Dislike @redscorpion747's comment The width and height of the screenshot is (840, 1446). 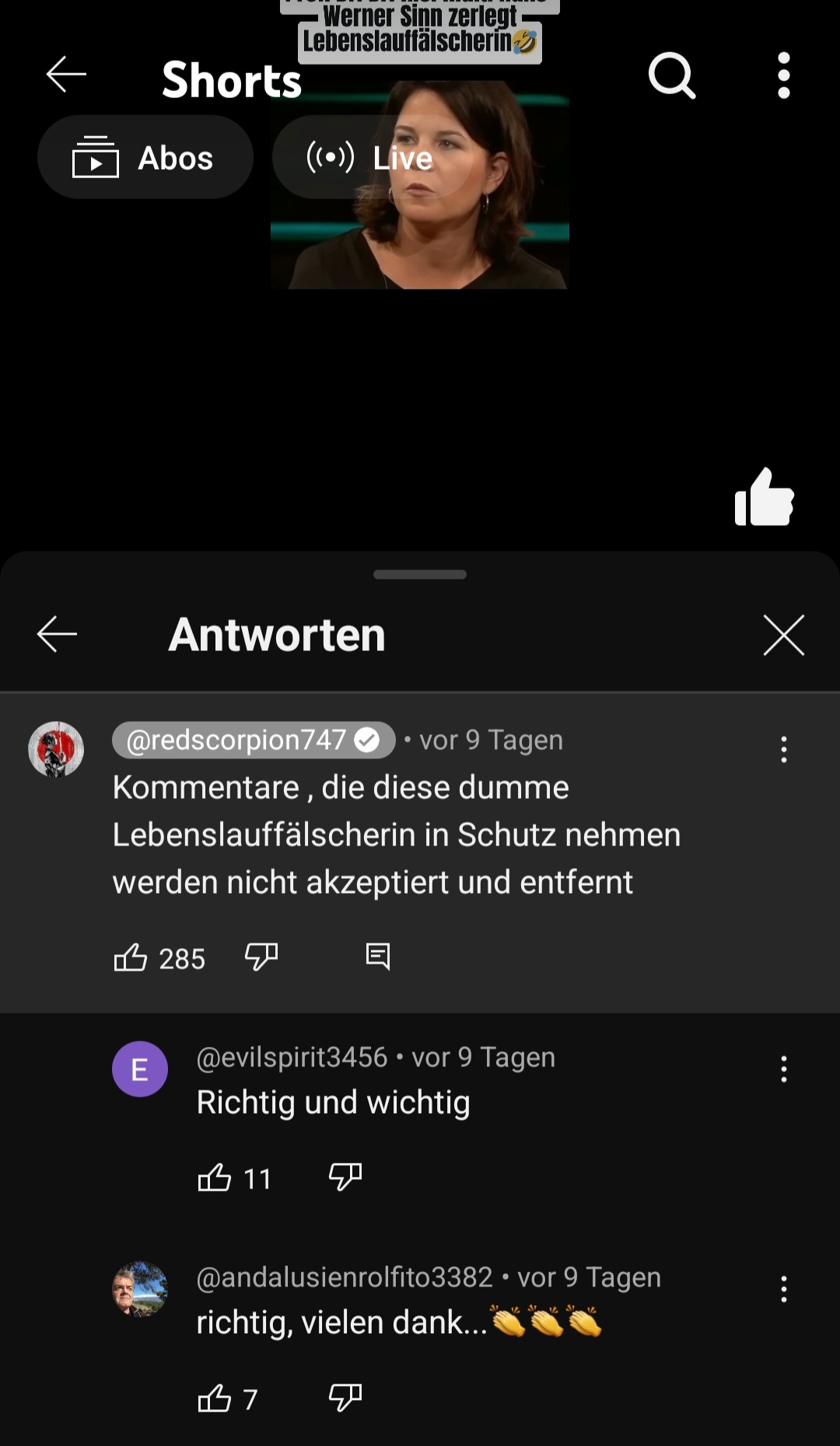(260, 958)
